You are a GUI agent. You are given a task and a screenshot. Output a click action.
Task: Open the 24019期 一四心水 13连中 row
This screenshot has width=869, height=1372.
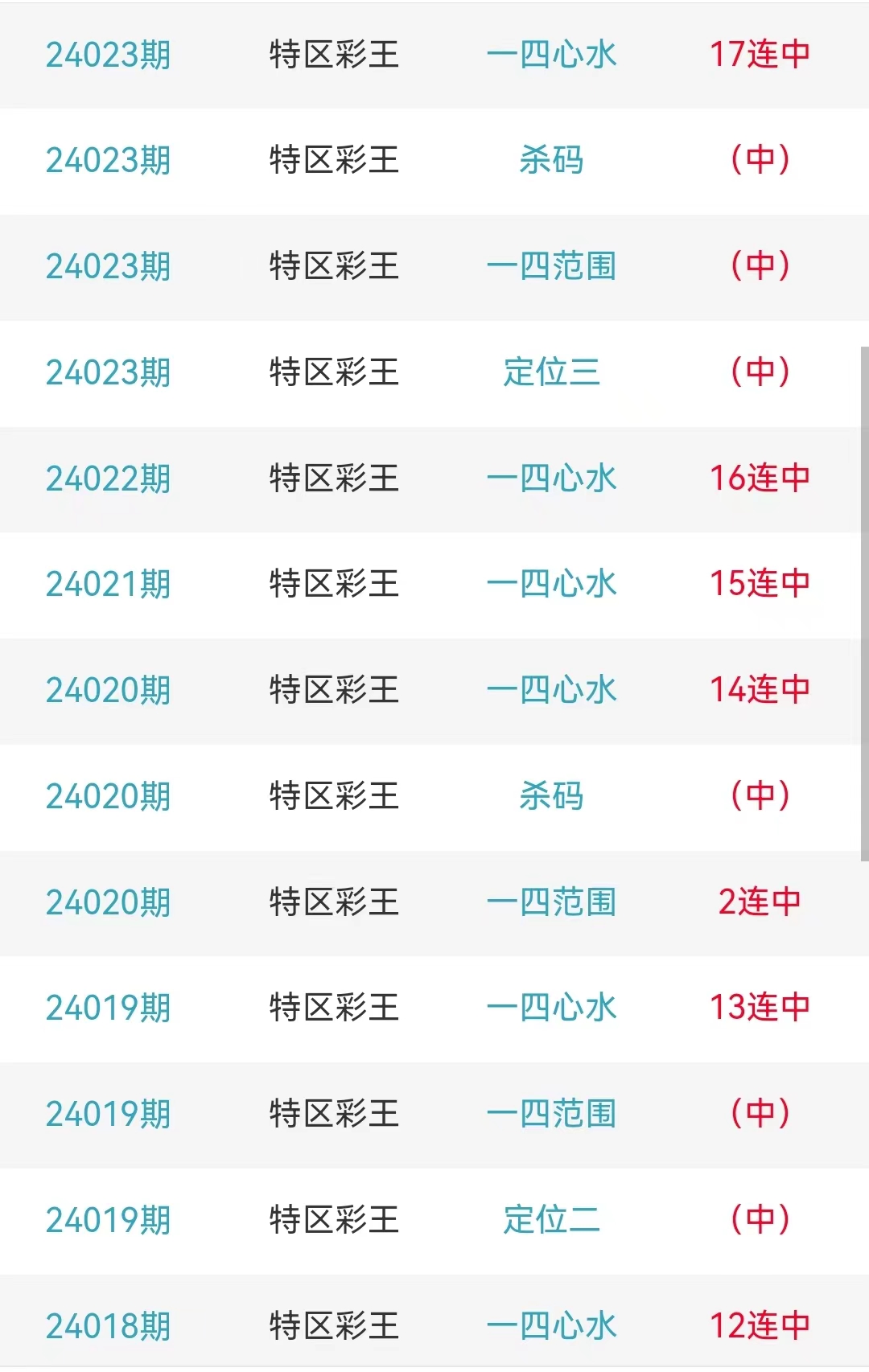click(551, 1008)
